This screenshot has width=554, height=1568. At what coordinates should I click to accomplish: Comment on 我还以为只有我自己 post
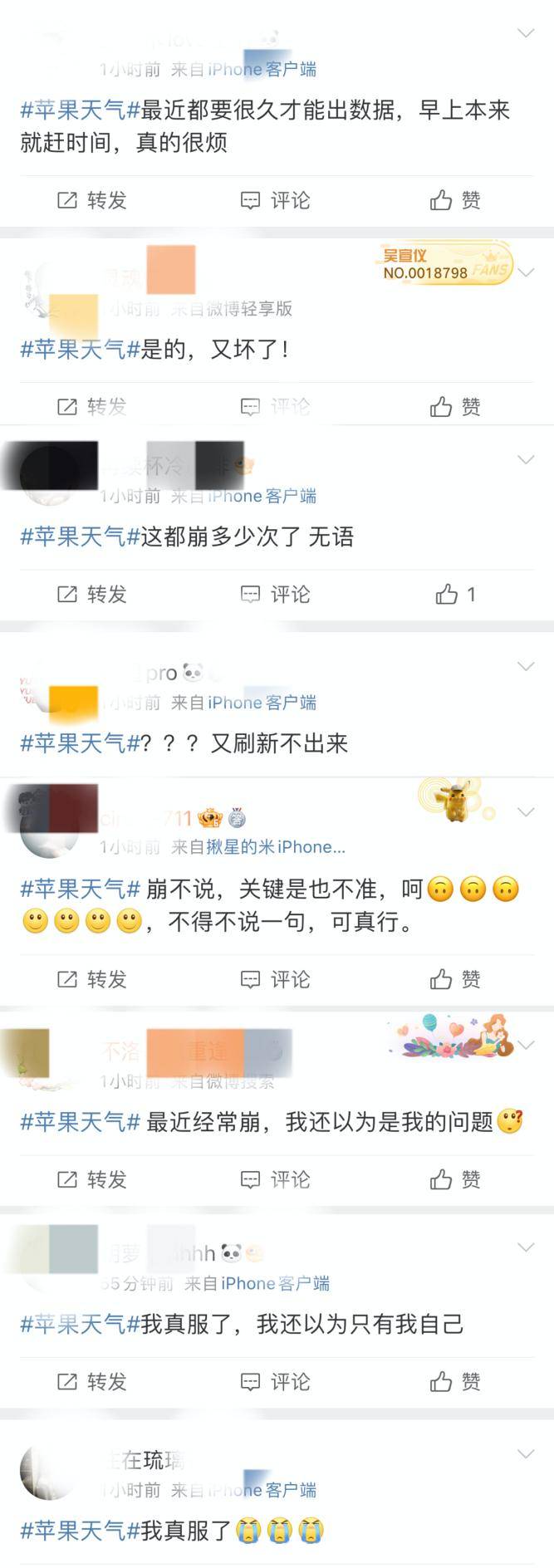point(275,1381)
